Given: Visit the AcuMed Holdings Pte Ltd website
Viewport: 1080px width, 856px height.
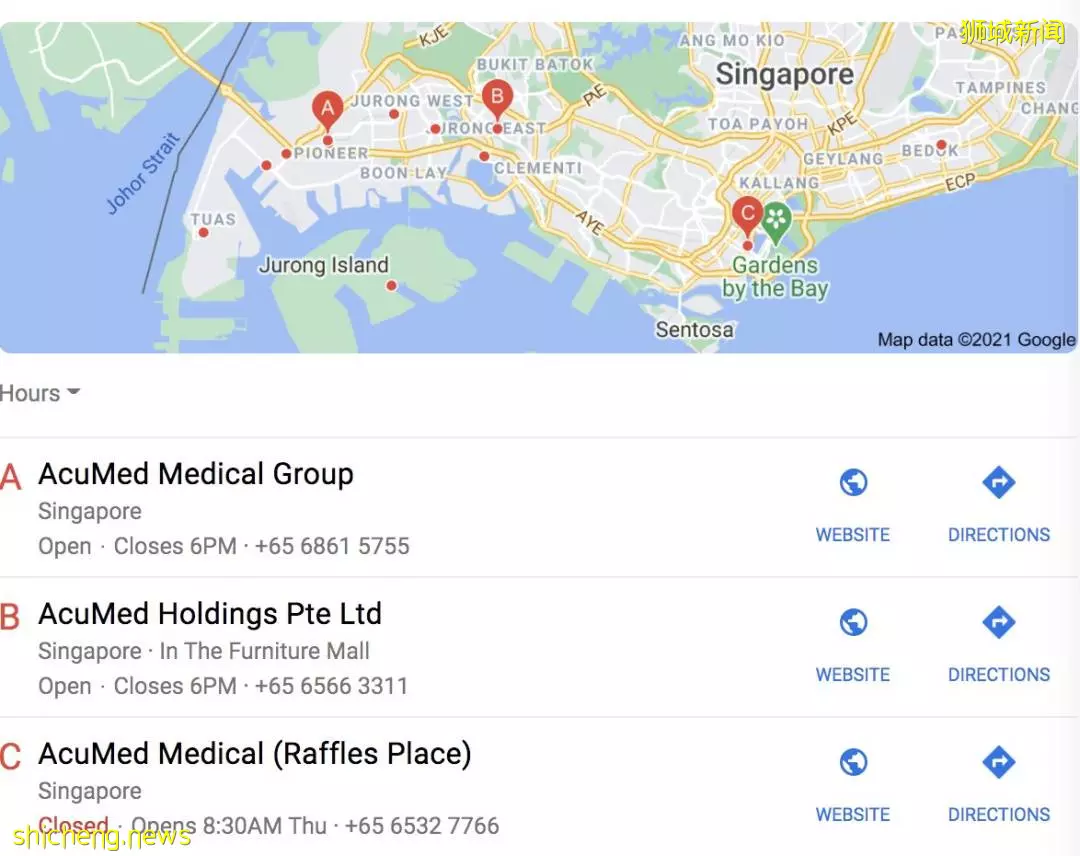Looking at the screenshot, I should tap(853, 645).
